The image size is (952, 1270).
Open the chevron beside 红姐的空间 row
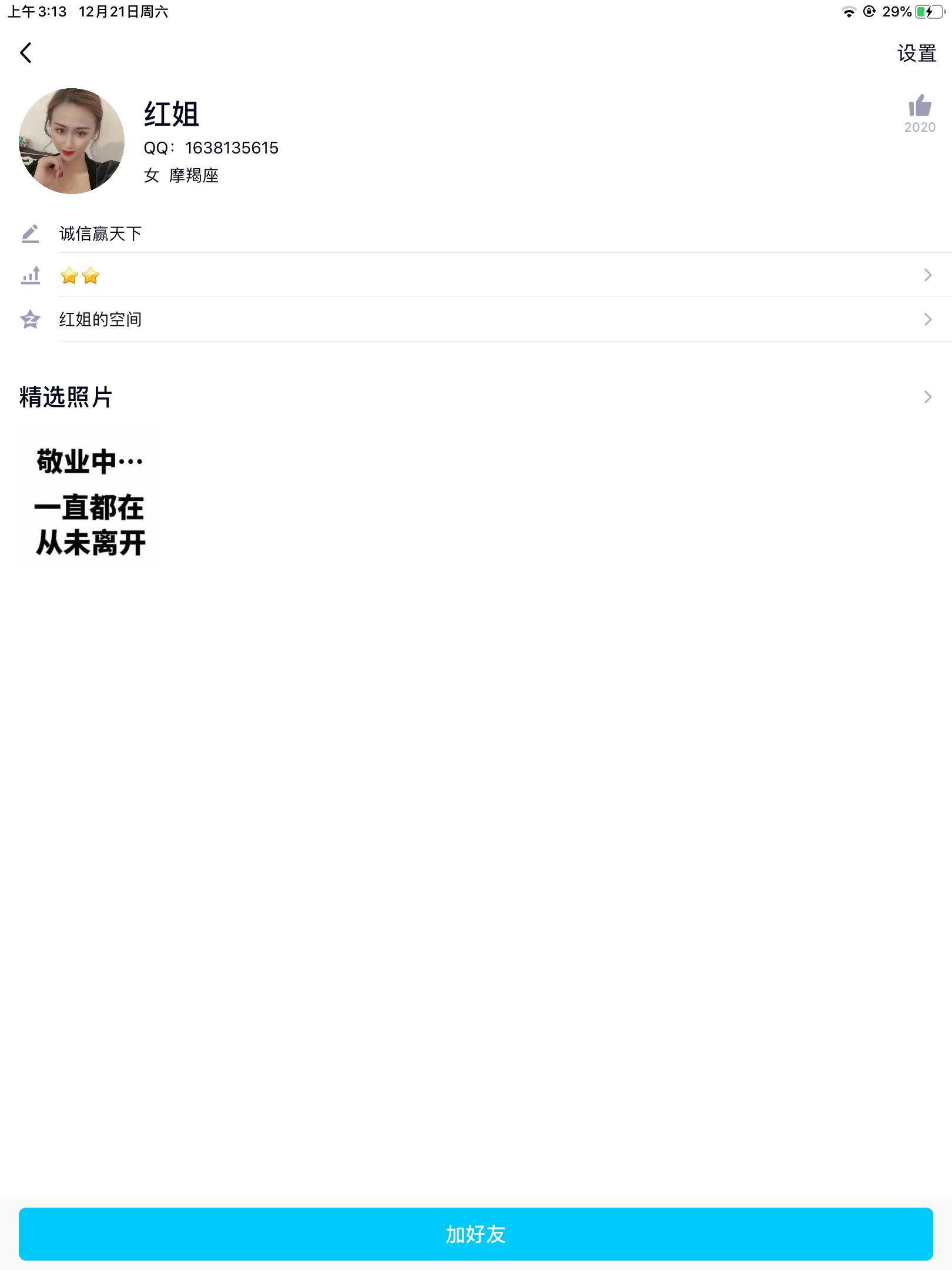click(927, 319)
